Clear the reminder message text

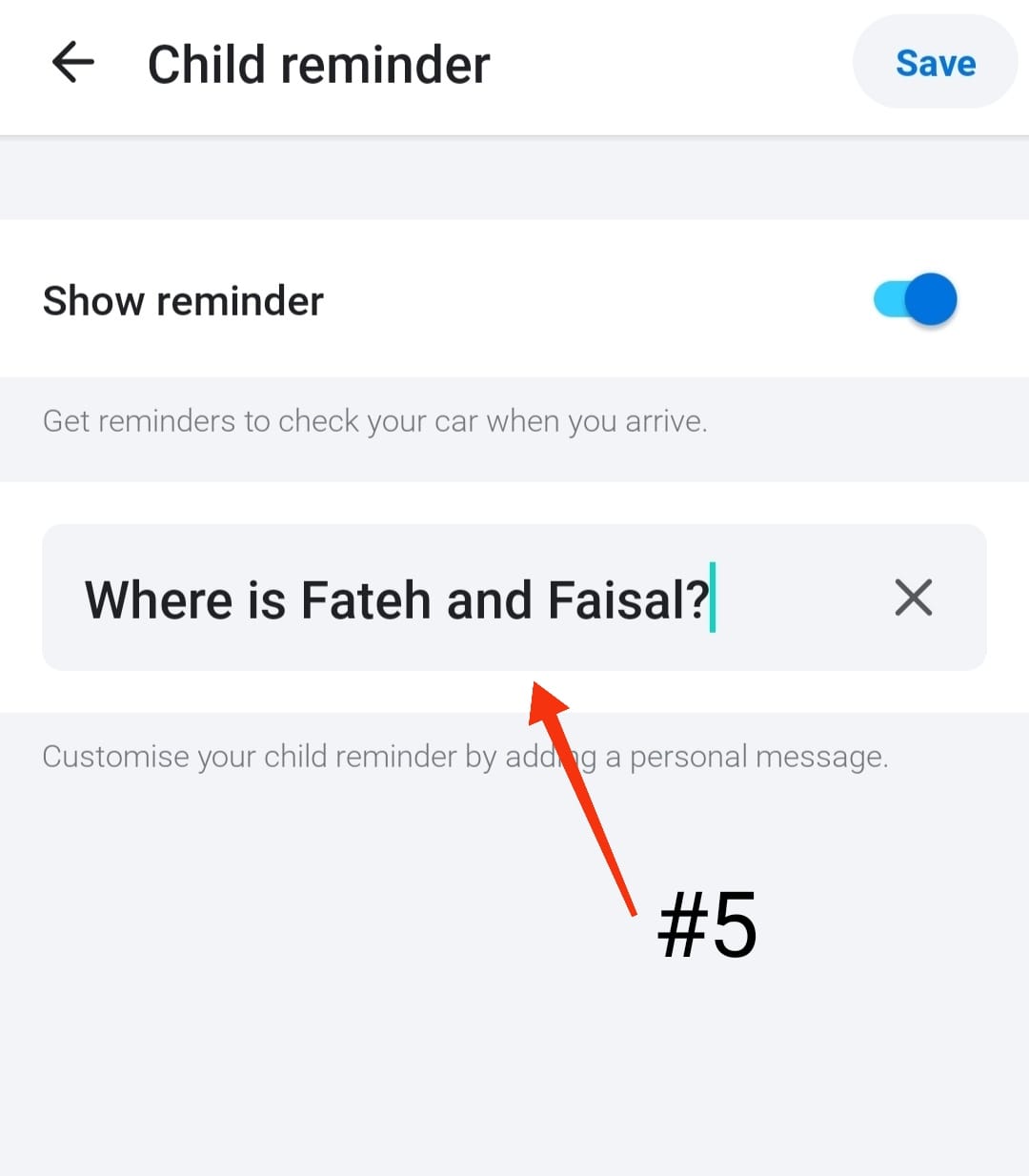pyautogui.click(x=913, y=598)
